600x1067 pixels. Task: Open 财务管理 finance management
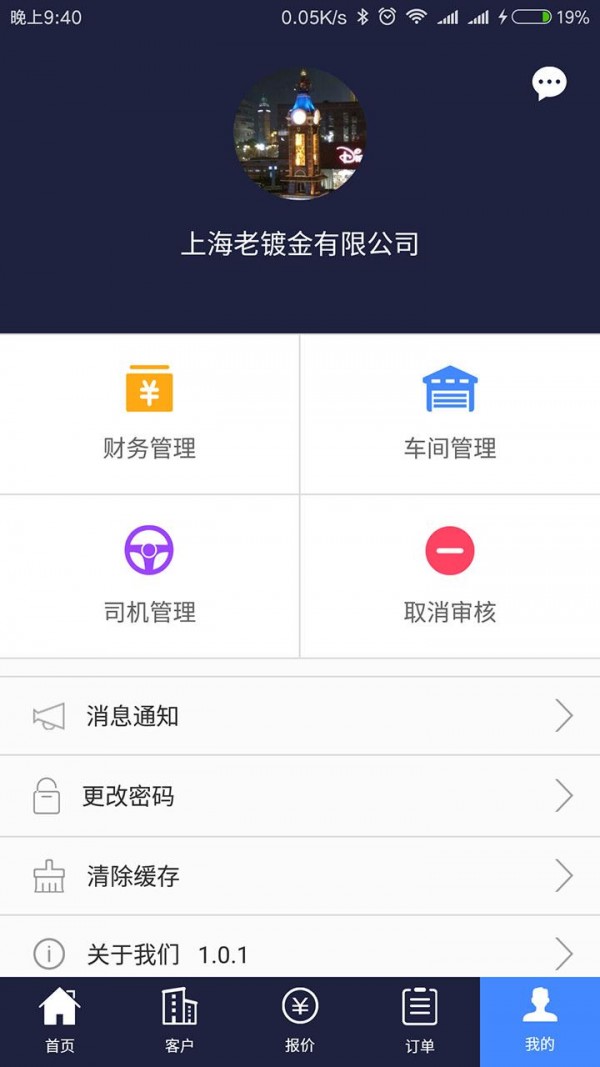(149, 414)
